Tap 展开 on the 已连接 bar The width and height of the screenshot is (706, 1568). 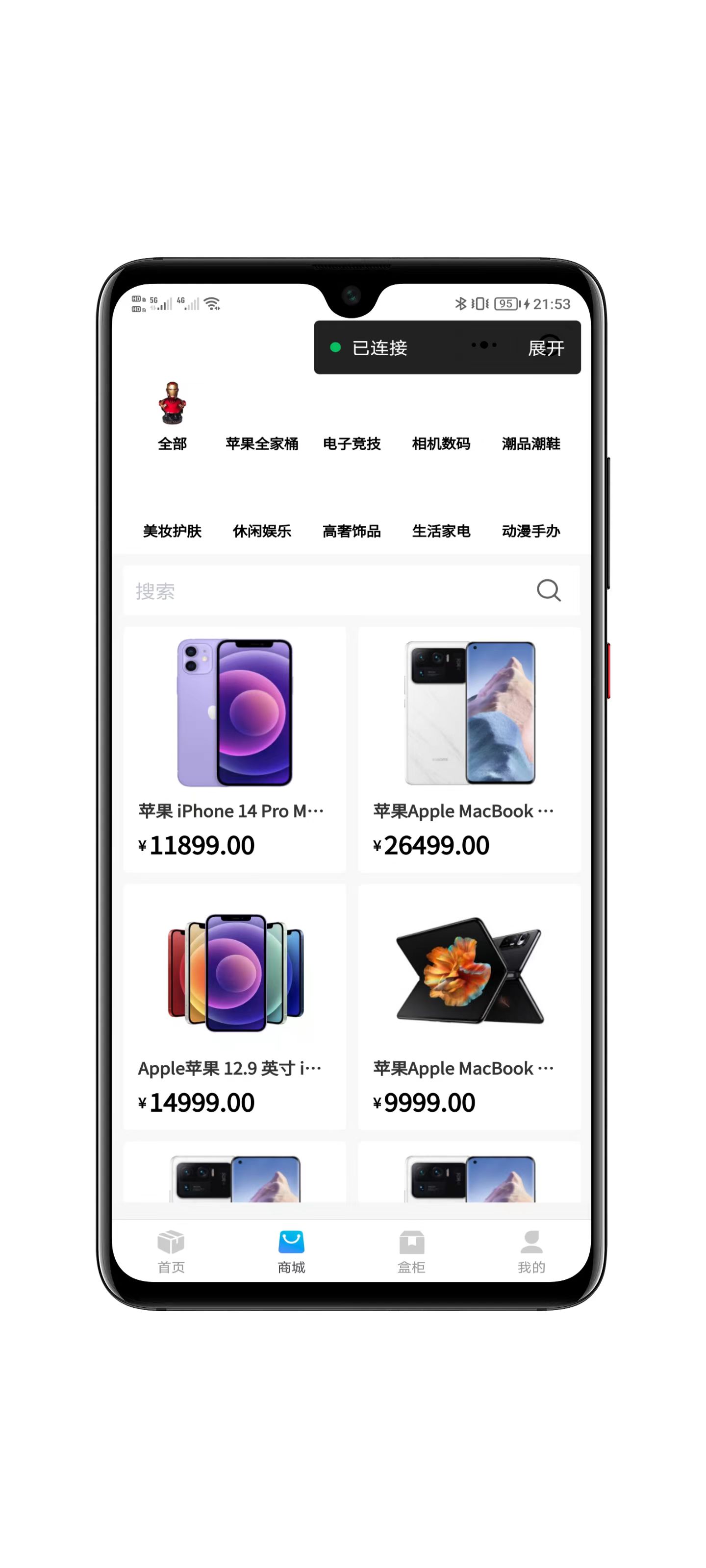(x=546, y=347)
